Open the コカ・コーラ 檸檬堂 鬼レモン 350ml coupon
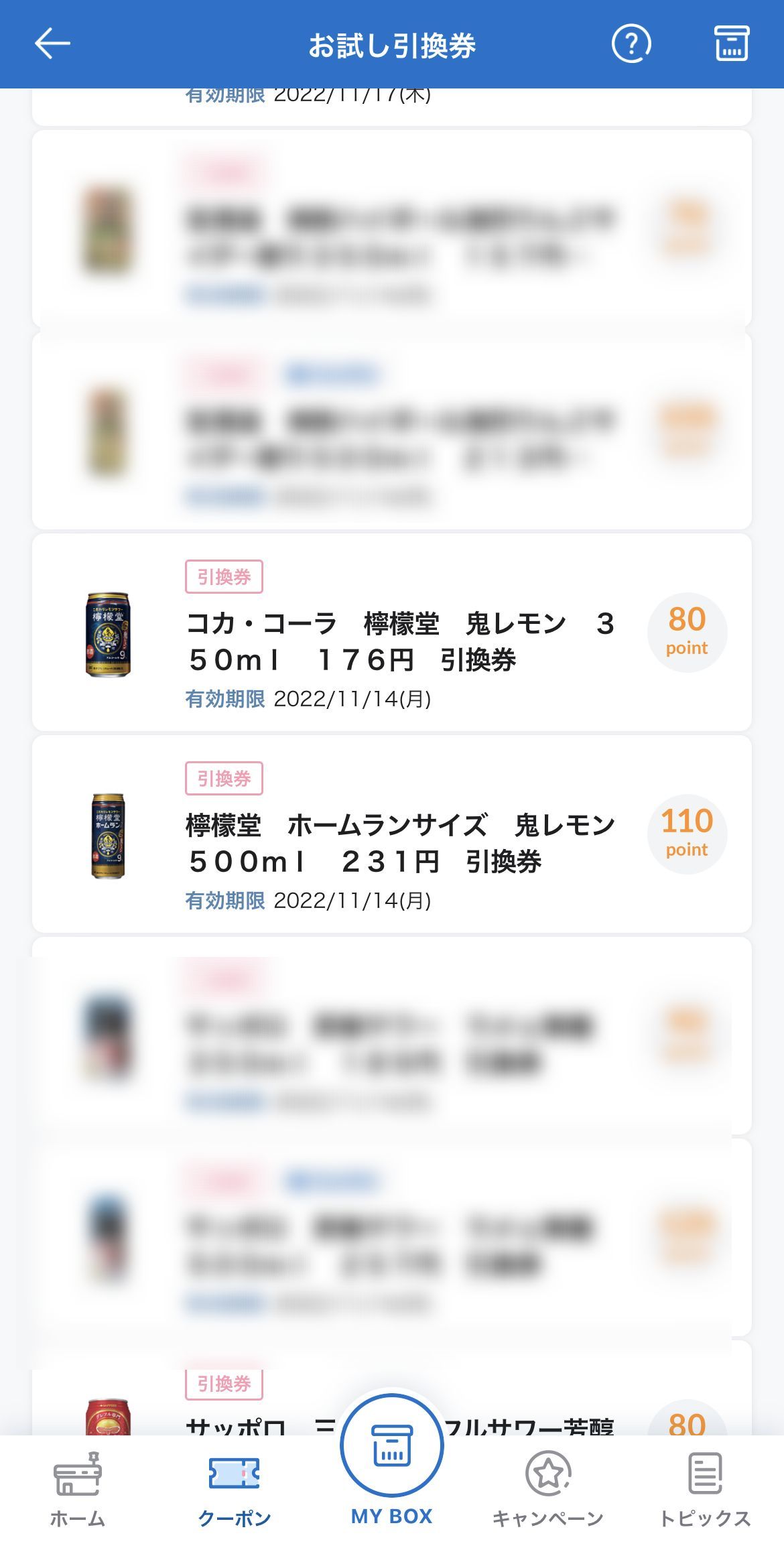This screenshot has height=1554, width=784. [391, 633]
